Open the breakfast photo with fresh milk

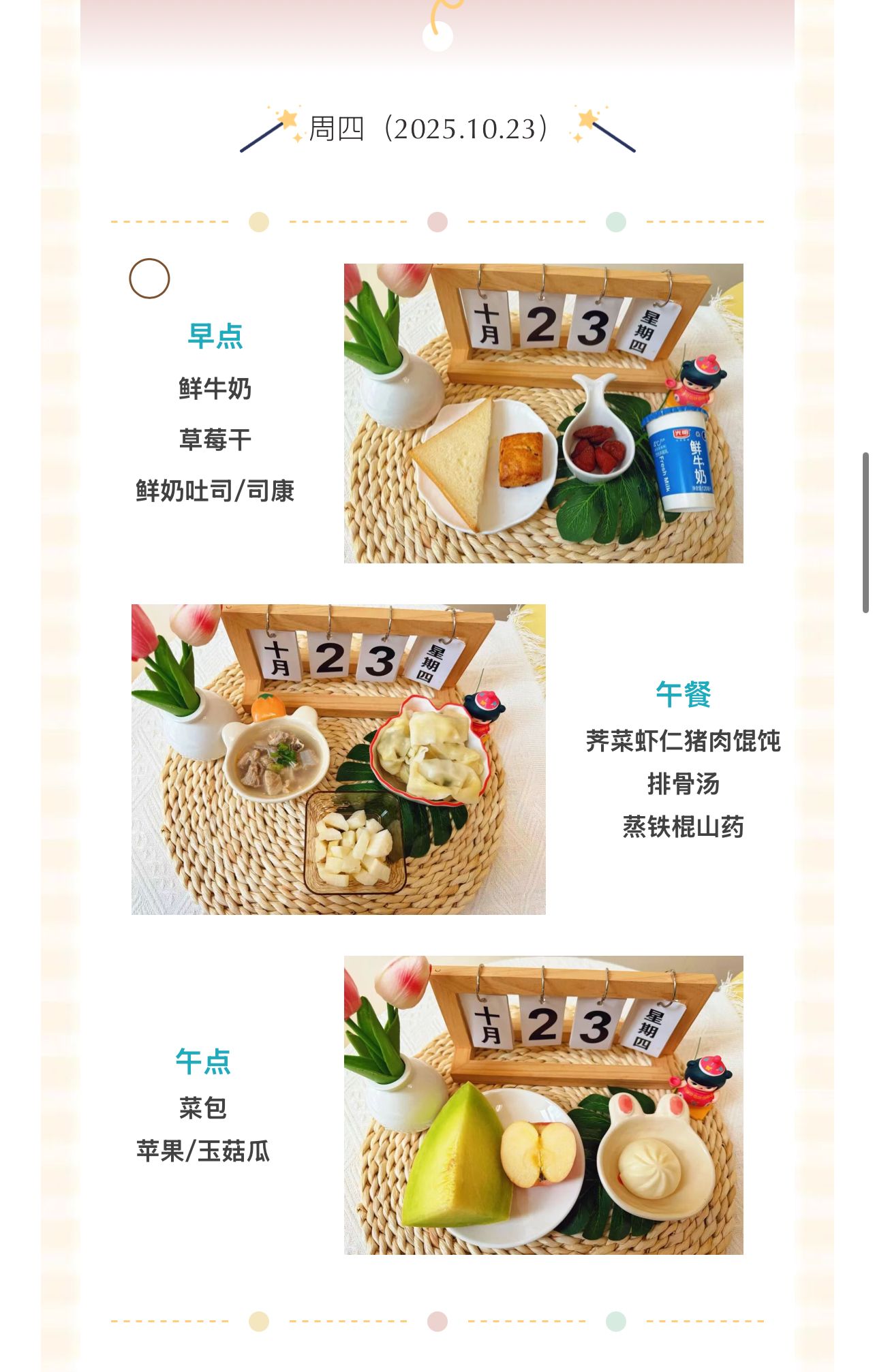coord(543,413)
